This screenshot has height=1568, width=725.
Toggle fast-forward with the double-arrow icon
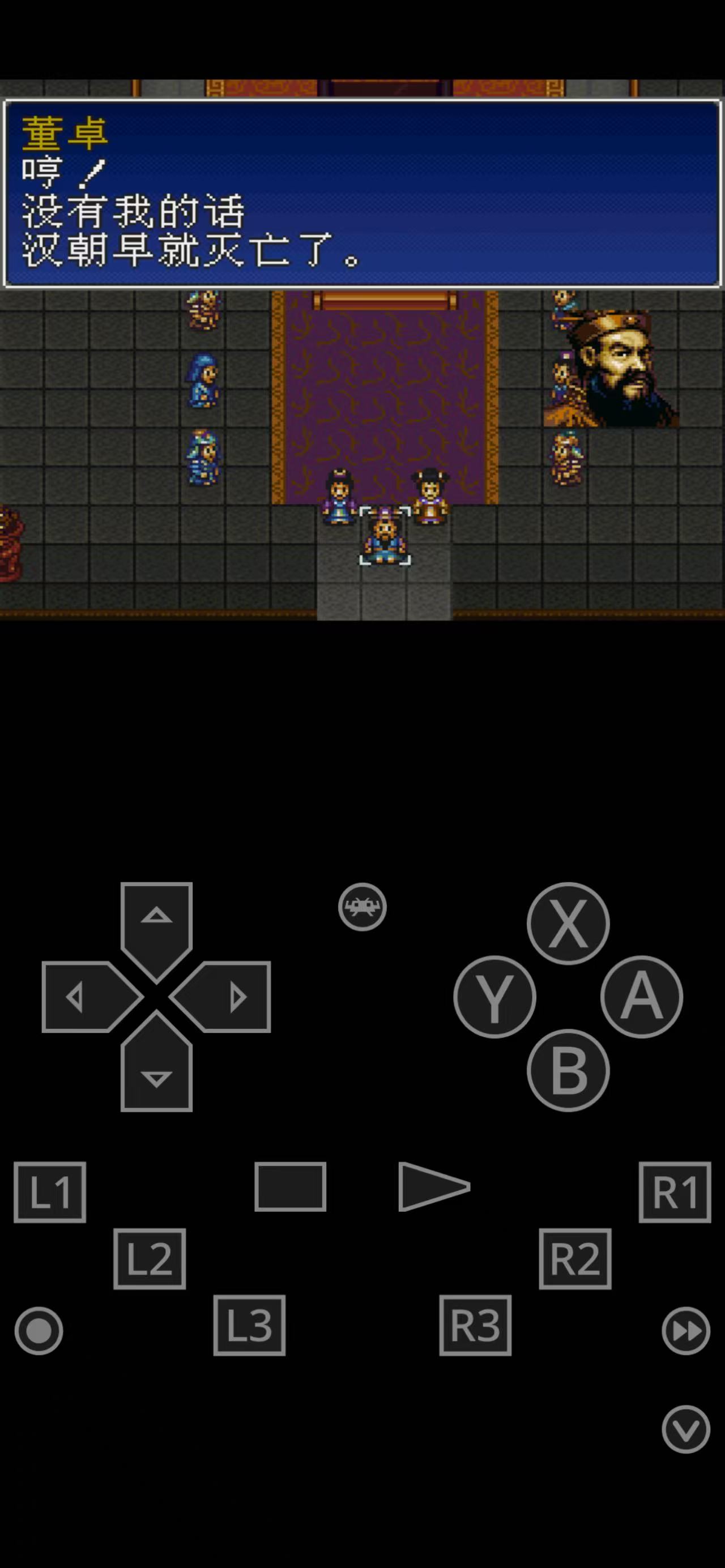[x=685, y=1331]
